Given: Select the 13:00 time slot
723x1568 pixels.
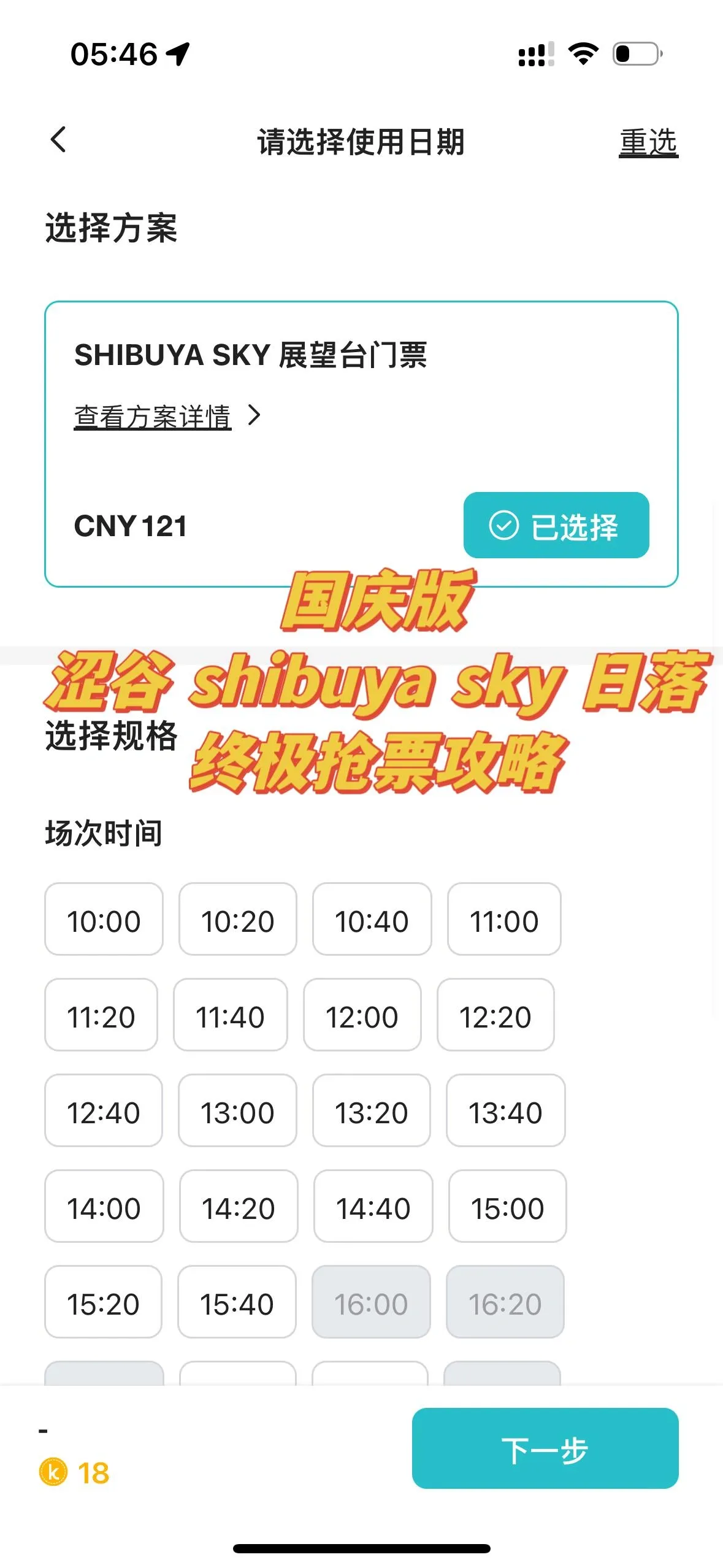Looking at the screenshot, I should tap(237, 1110).
